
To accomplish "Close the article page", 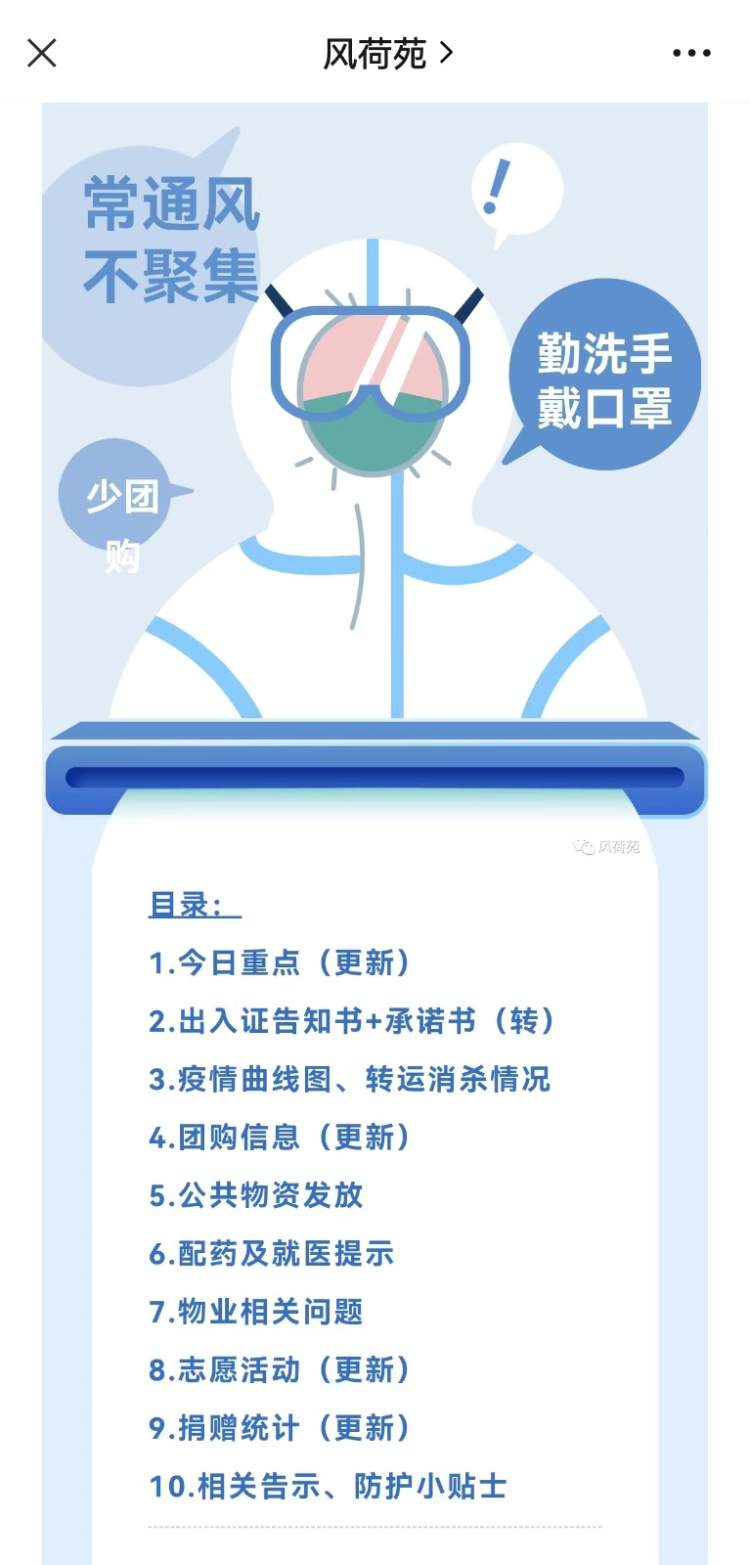I will 41,53.
